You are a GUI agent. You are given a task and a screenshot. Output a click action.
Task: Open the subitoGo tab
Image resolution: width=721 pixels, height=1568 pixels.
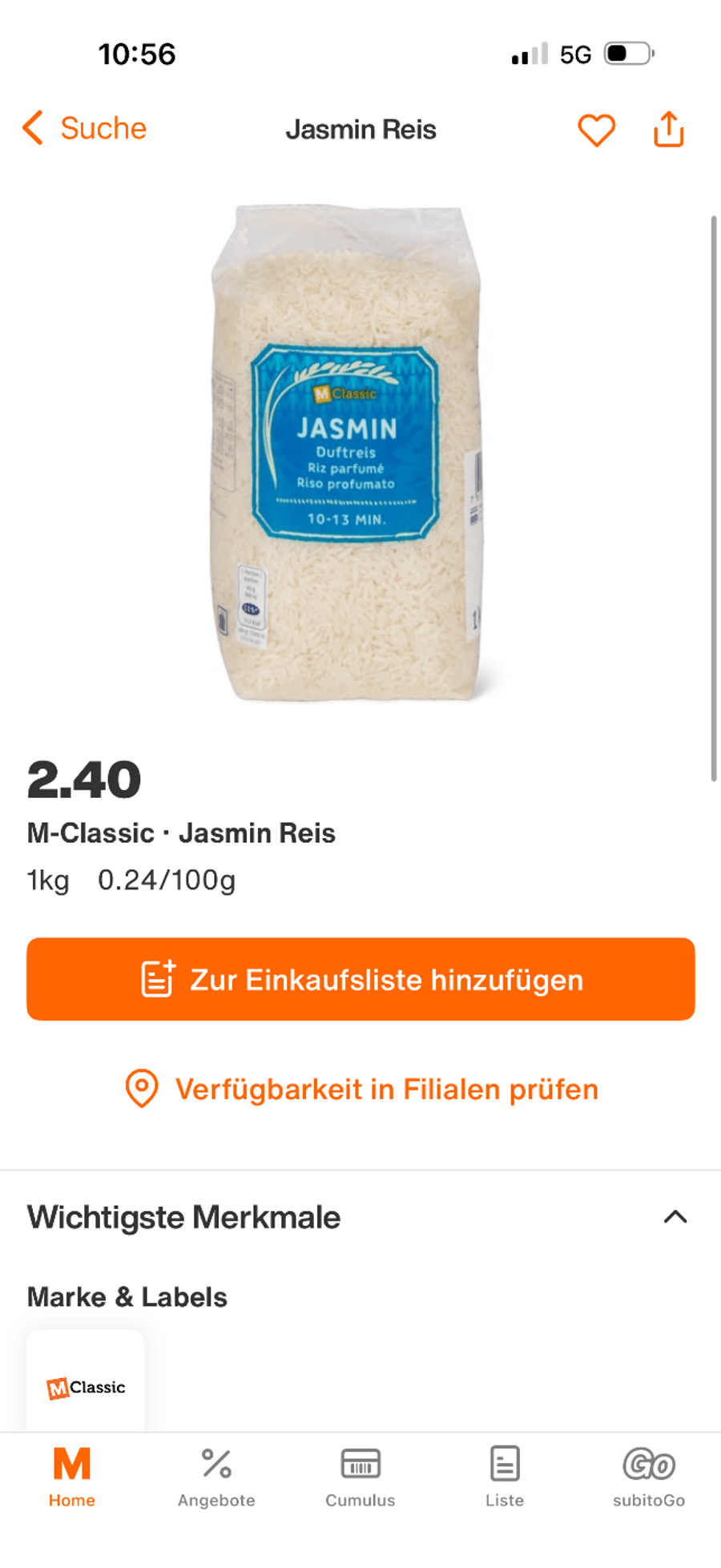point(649,1477)
